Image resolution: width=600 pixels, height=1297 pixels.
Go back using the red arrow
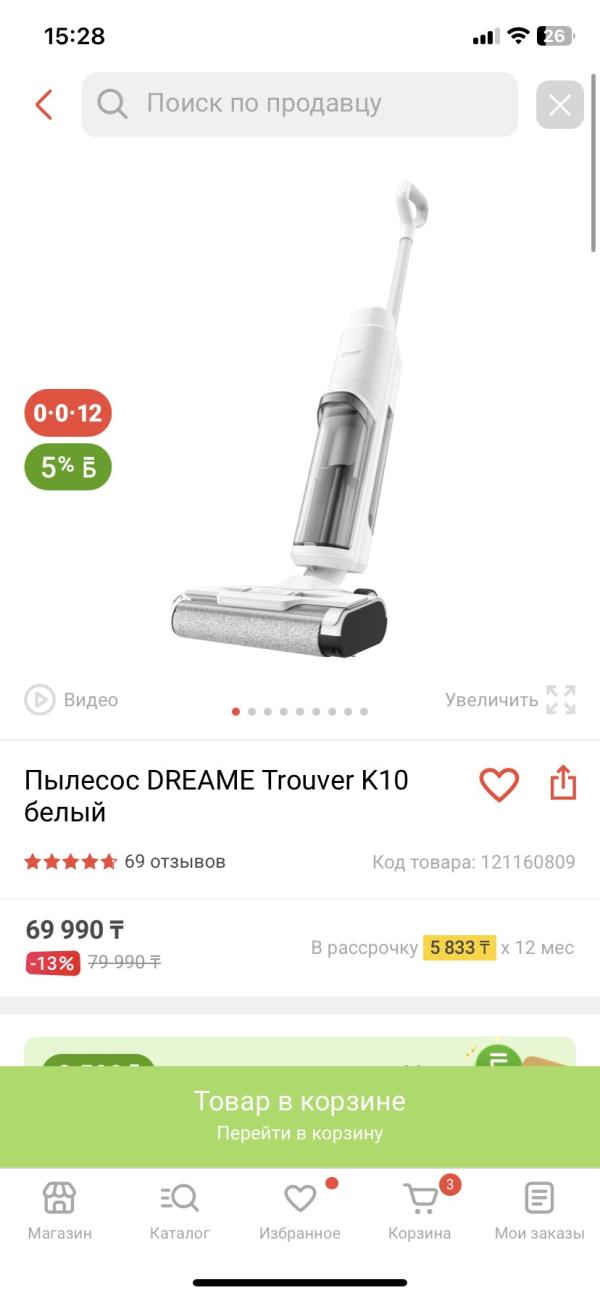click(x=43, y=104)
